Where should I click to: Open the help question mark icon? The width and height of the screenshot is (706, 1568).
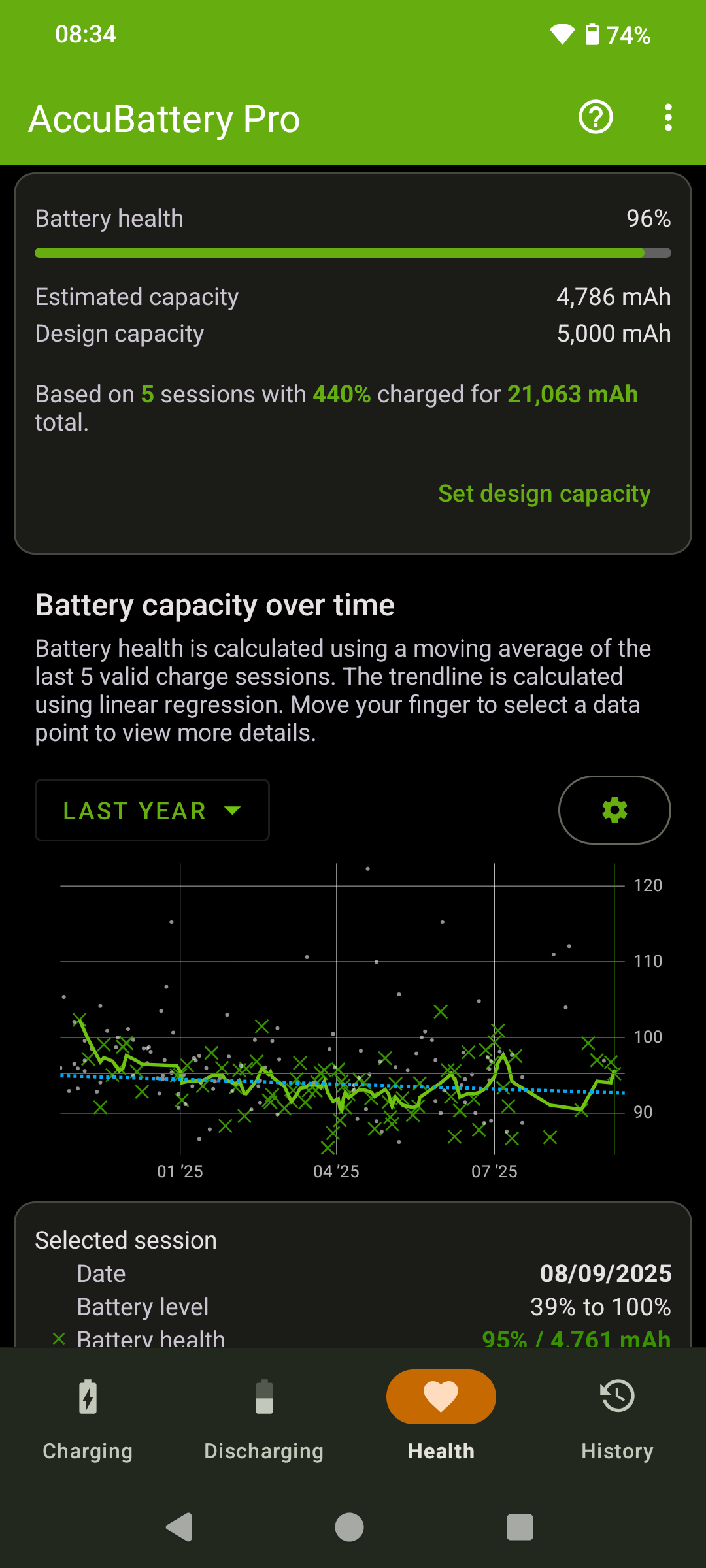pyautogui.click(x=596, y=118)
